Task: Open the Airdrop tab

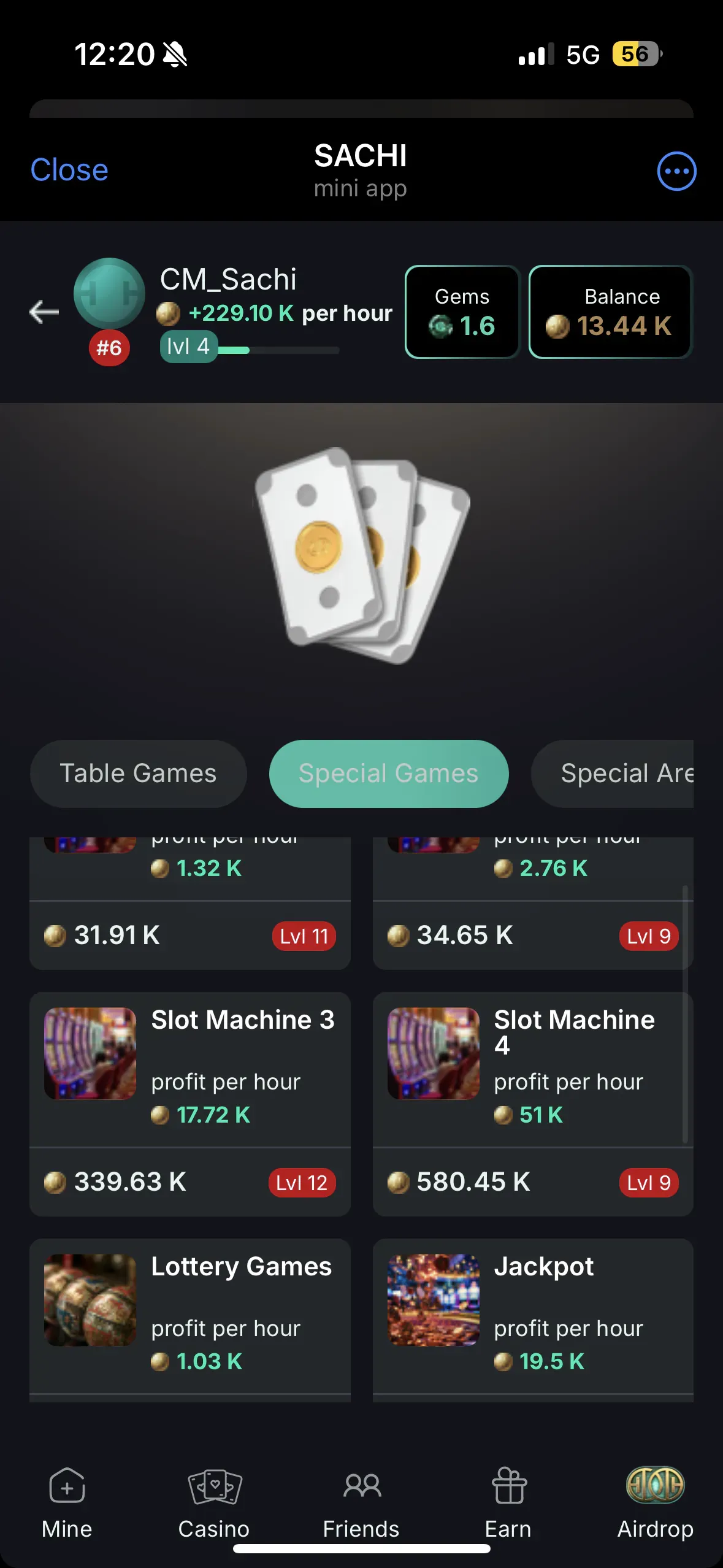Action: point(655,1502)
